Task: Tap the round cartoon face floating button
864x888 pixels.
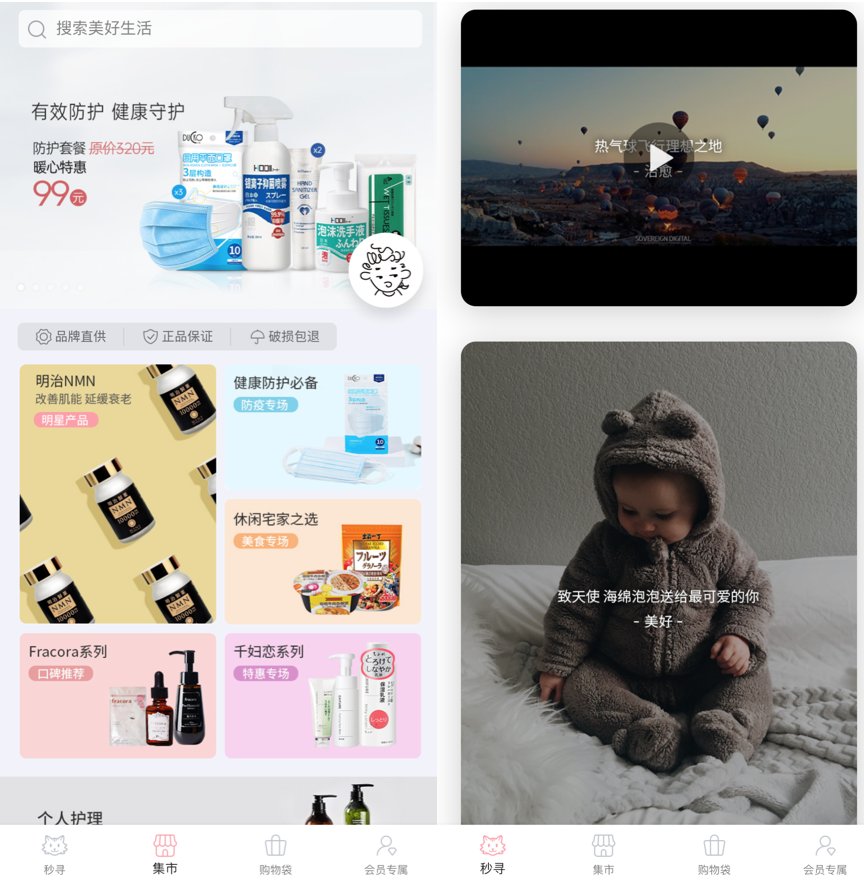Action: click(385, 271)
